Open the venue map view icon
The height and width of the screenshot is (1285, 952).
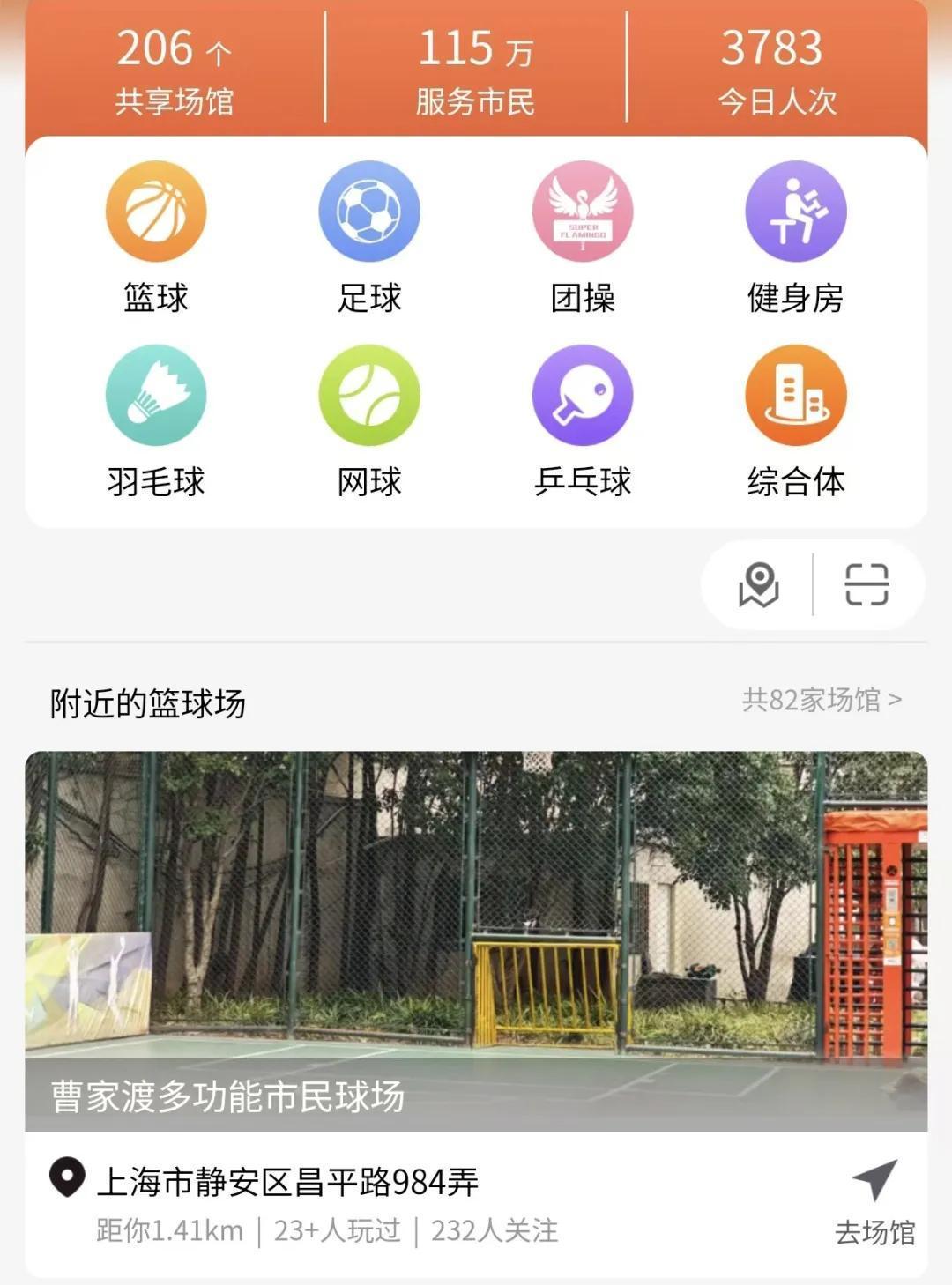pyautogui.click(x=759, y=585)
